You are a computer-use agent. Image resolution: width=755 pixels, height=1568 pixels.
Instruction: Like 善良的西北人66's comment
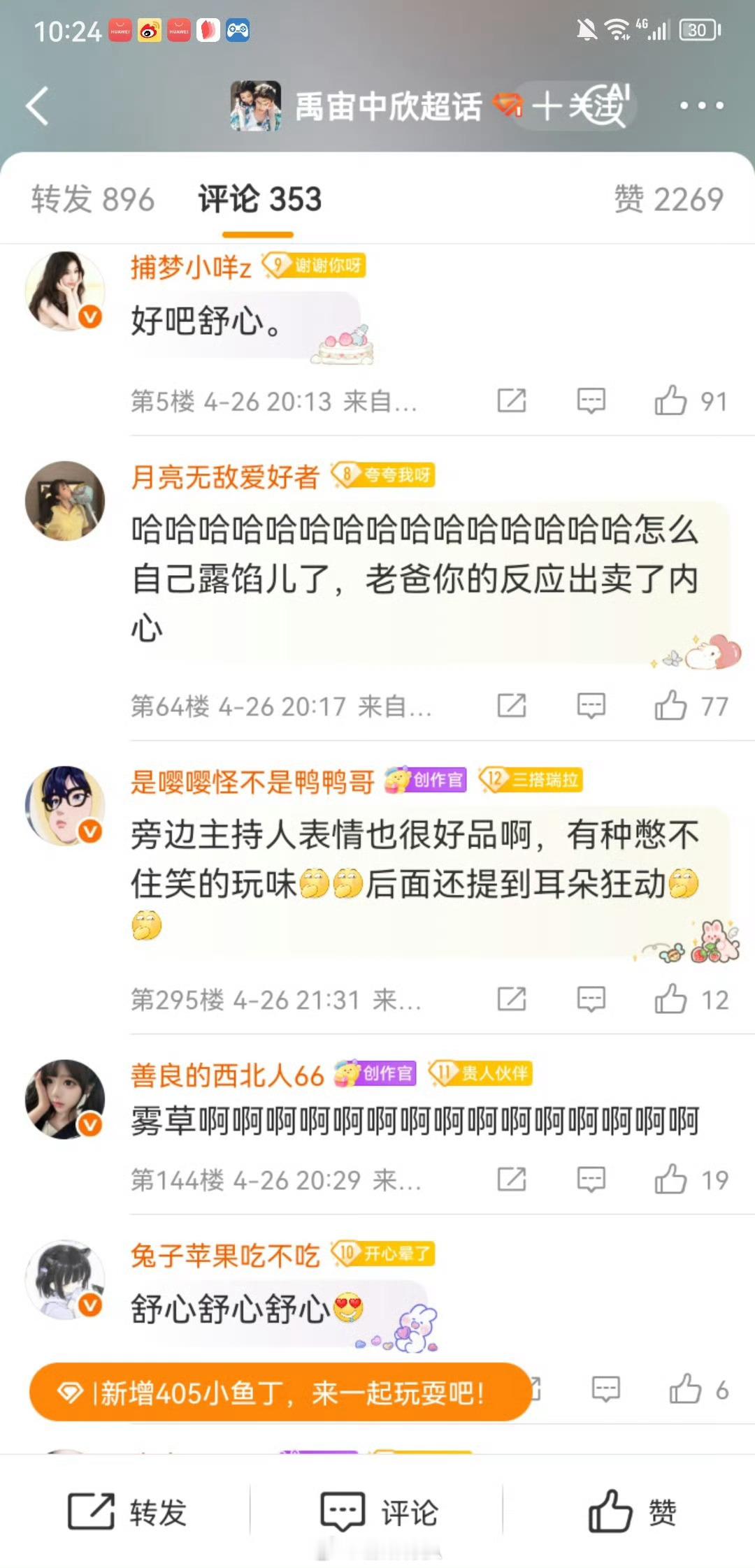670,1179
